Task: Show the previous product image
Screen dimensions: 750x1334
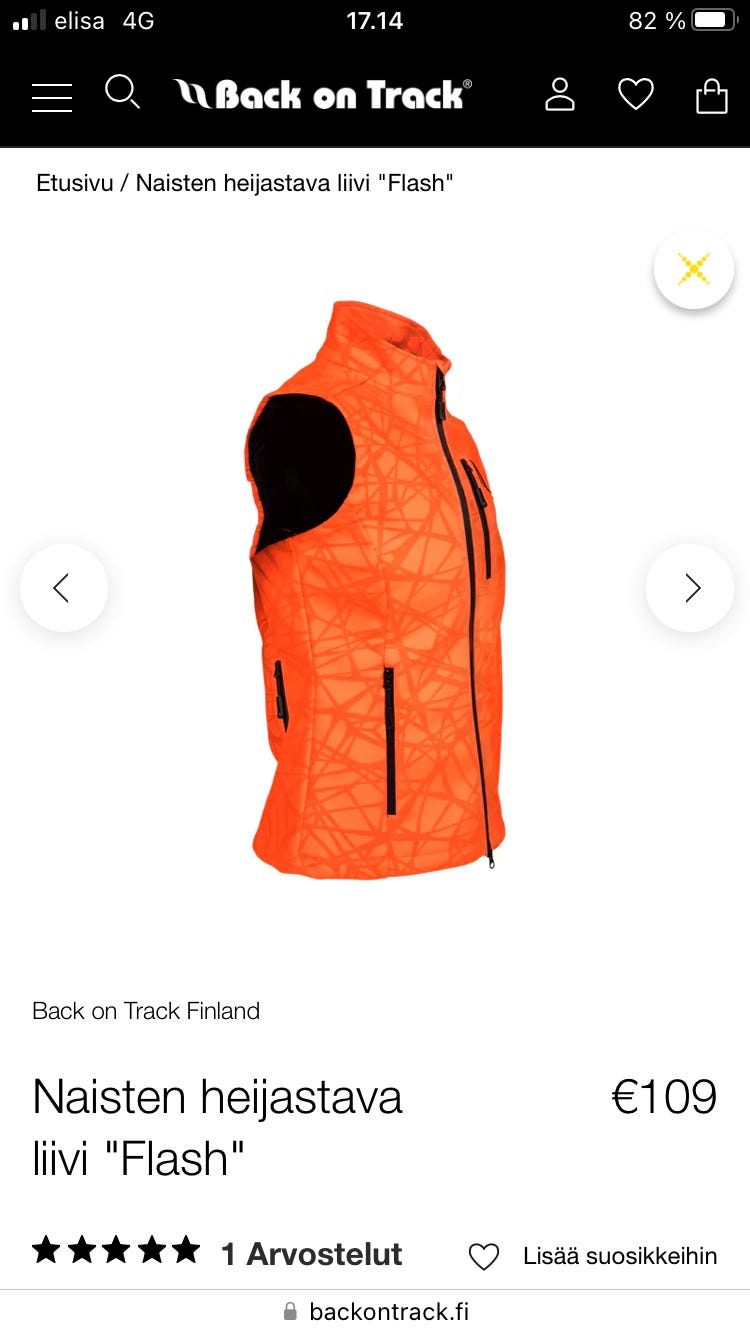Action: [63, 588]
